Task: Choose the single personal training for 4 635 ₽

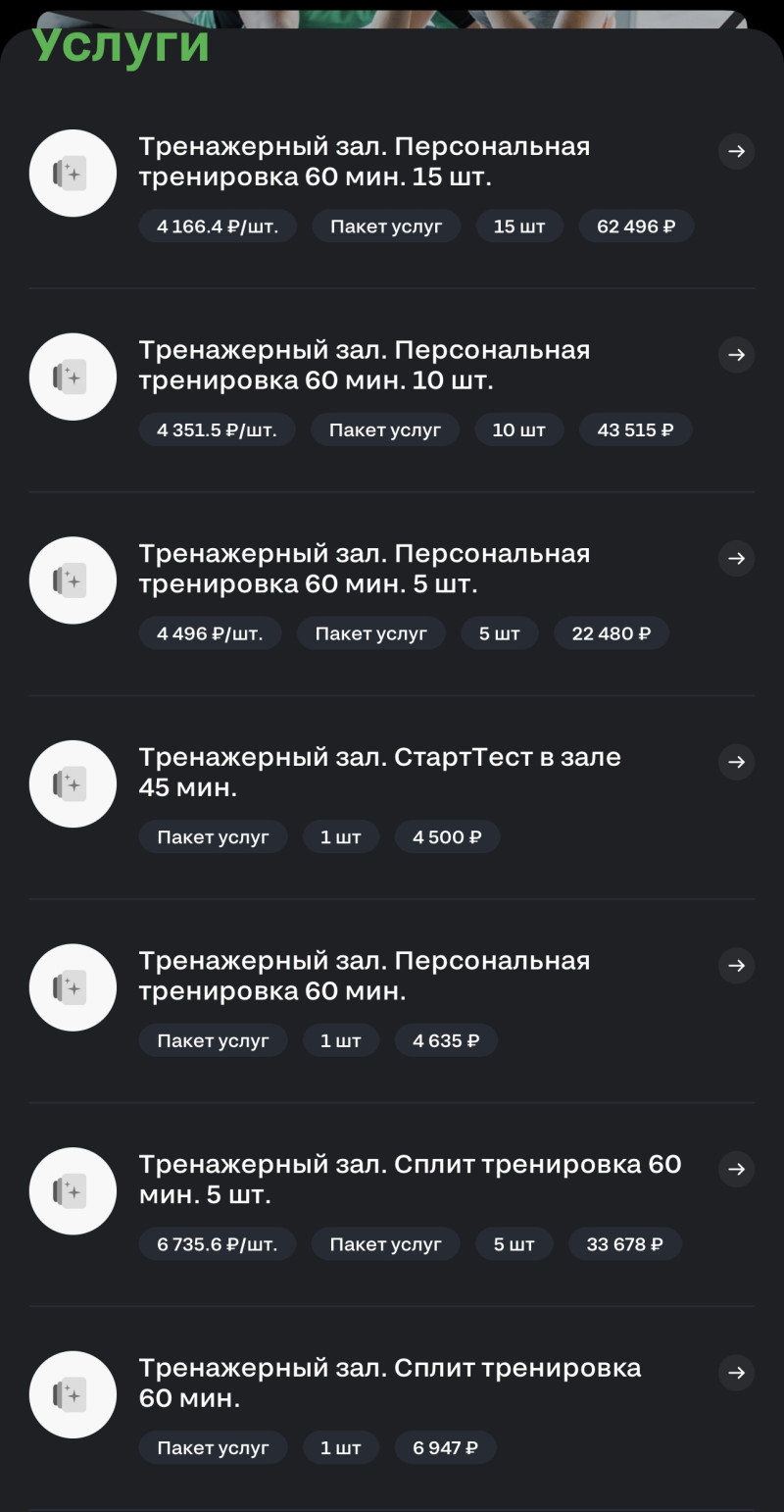Action: (x=364, y=976)
